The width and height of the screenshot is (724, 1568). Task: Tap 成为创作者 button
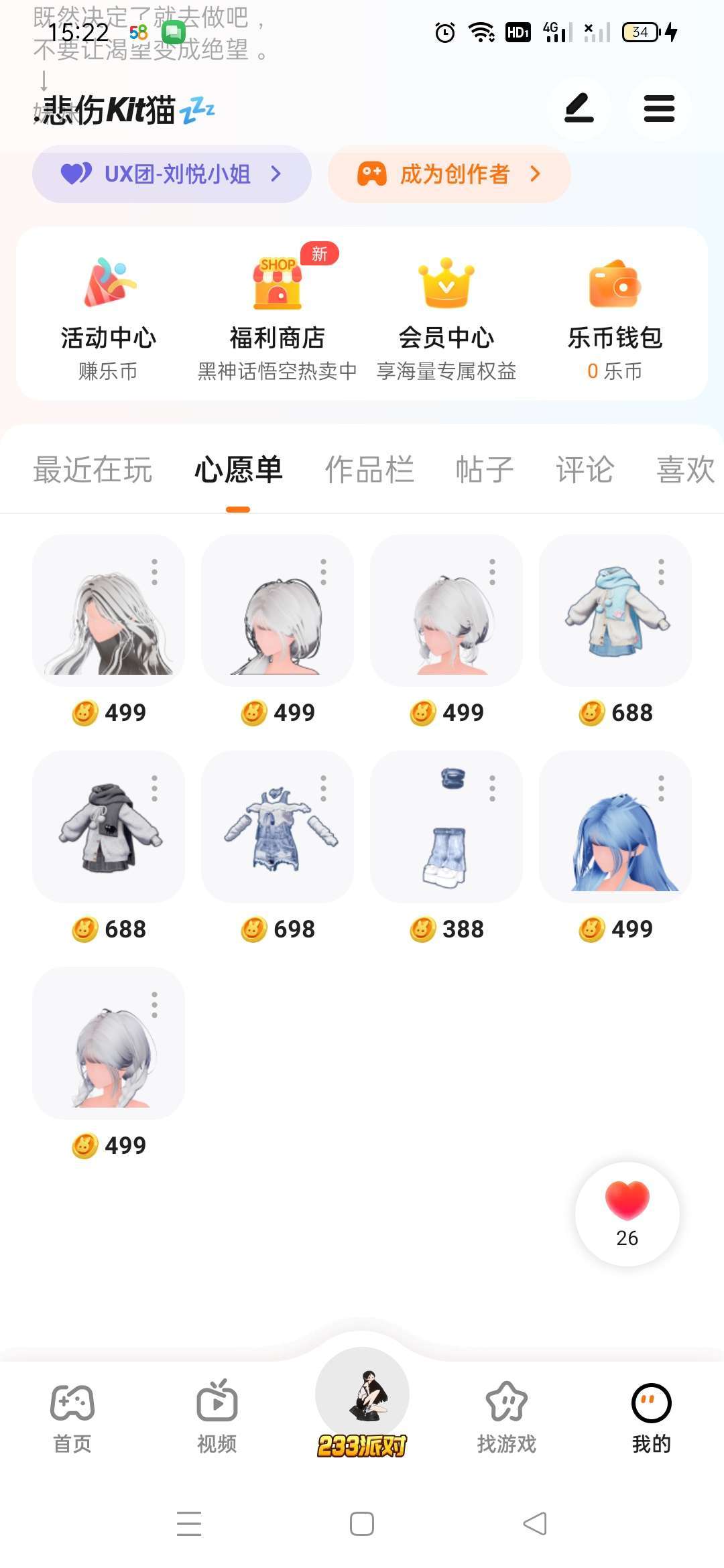449,174
